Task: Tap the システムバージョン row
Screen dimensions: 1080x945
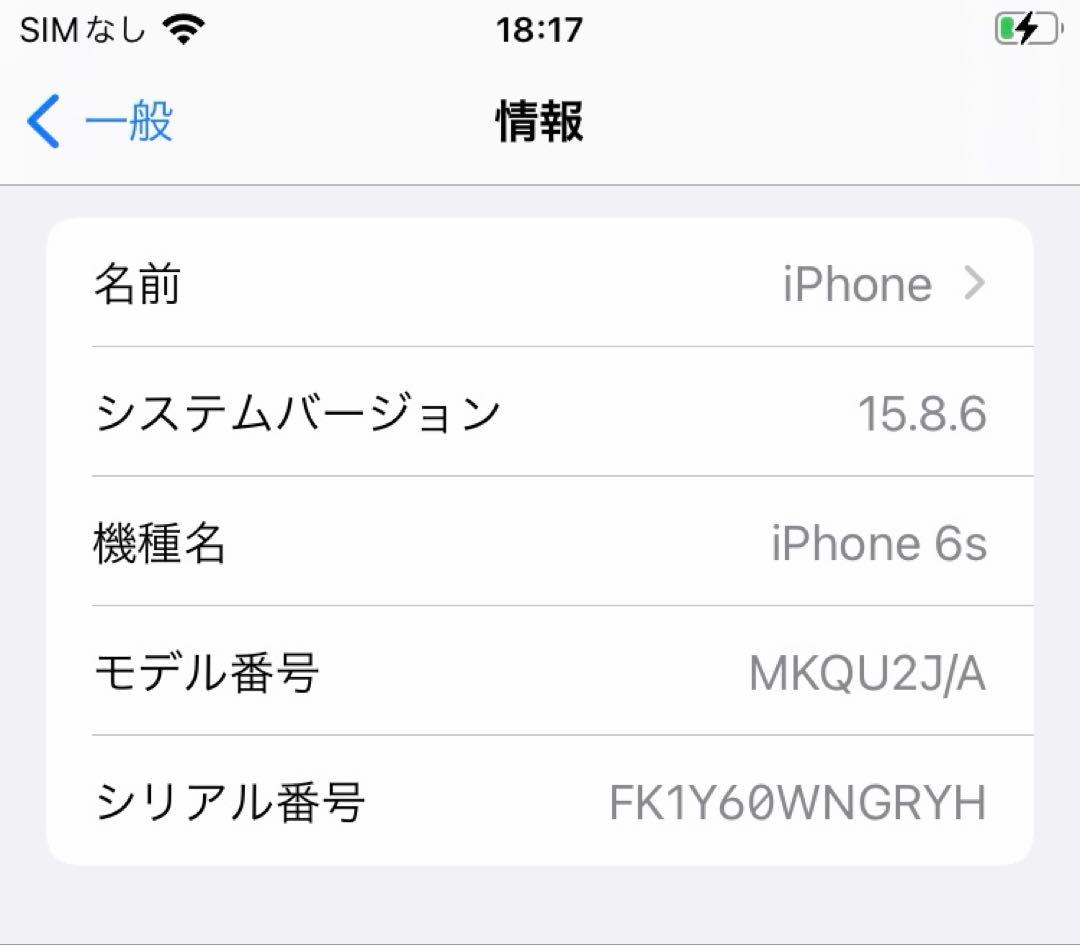Action: (x=540, y=412)
